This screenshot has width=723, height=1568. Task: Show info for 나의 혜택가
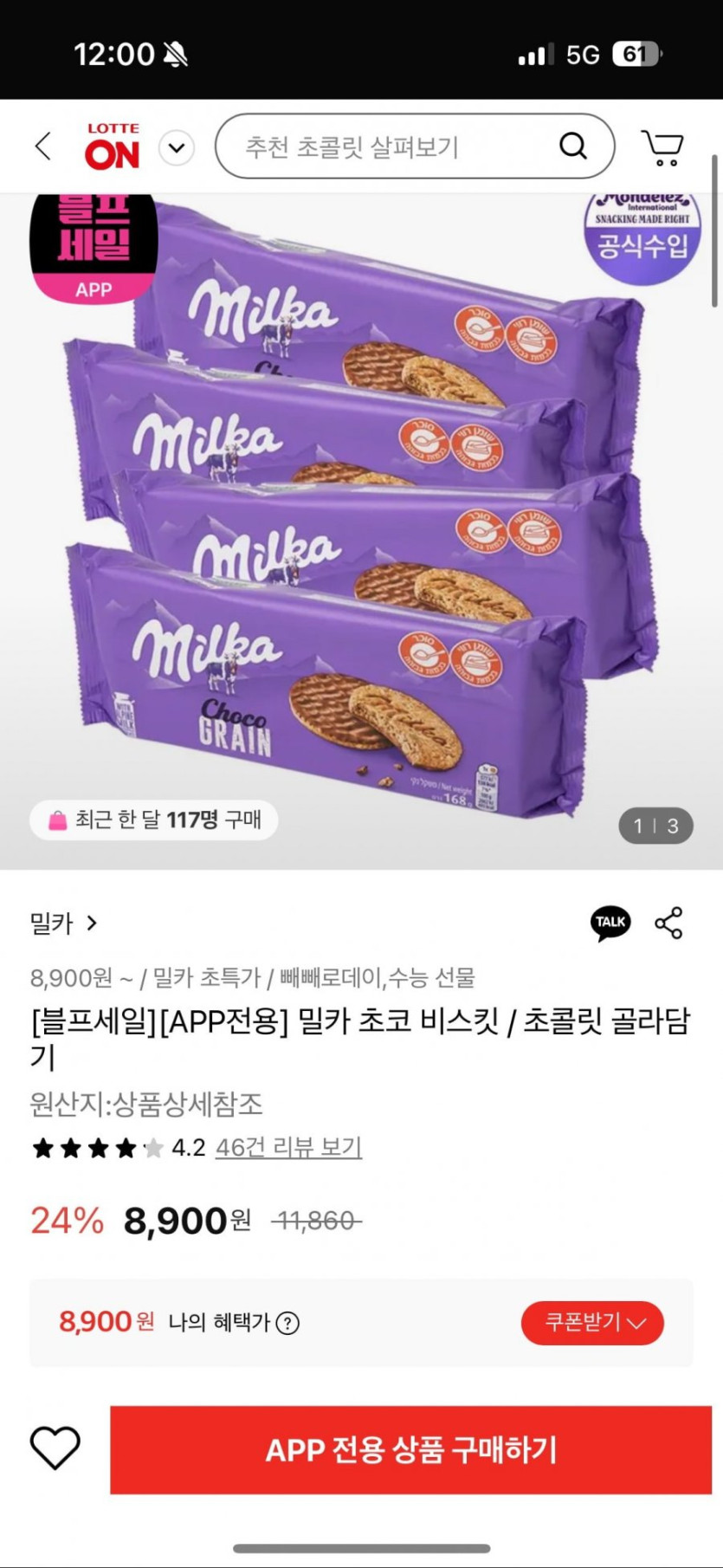pyautogui.click(x=287, y=1323)
